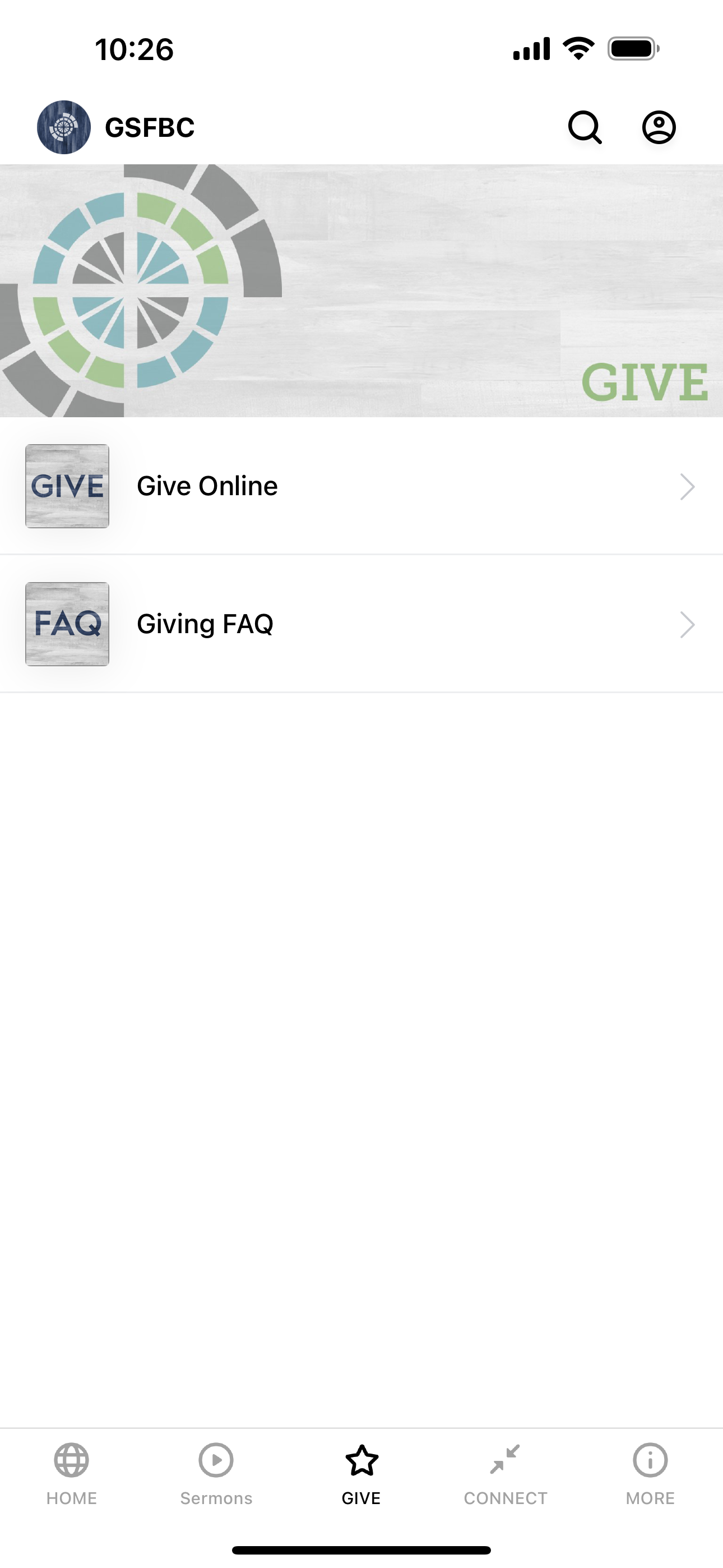Go to the CONNECT tab
Screen dimensions: 723x1568
coord(506,1474)
